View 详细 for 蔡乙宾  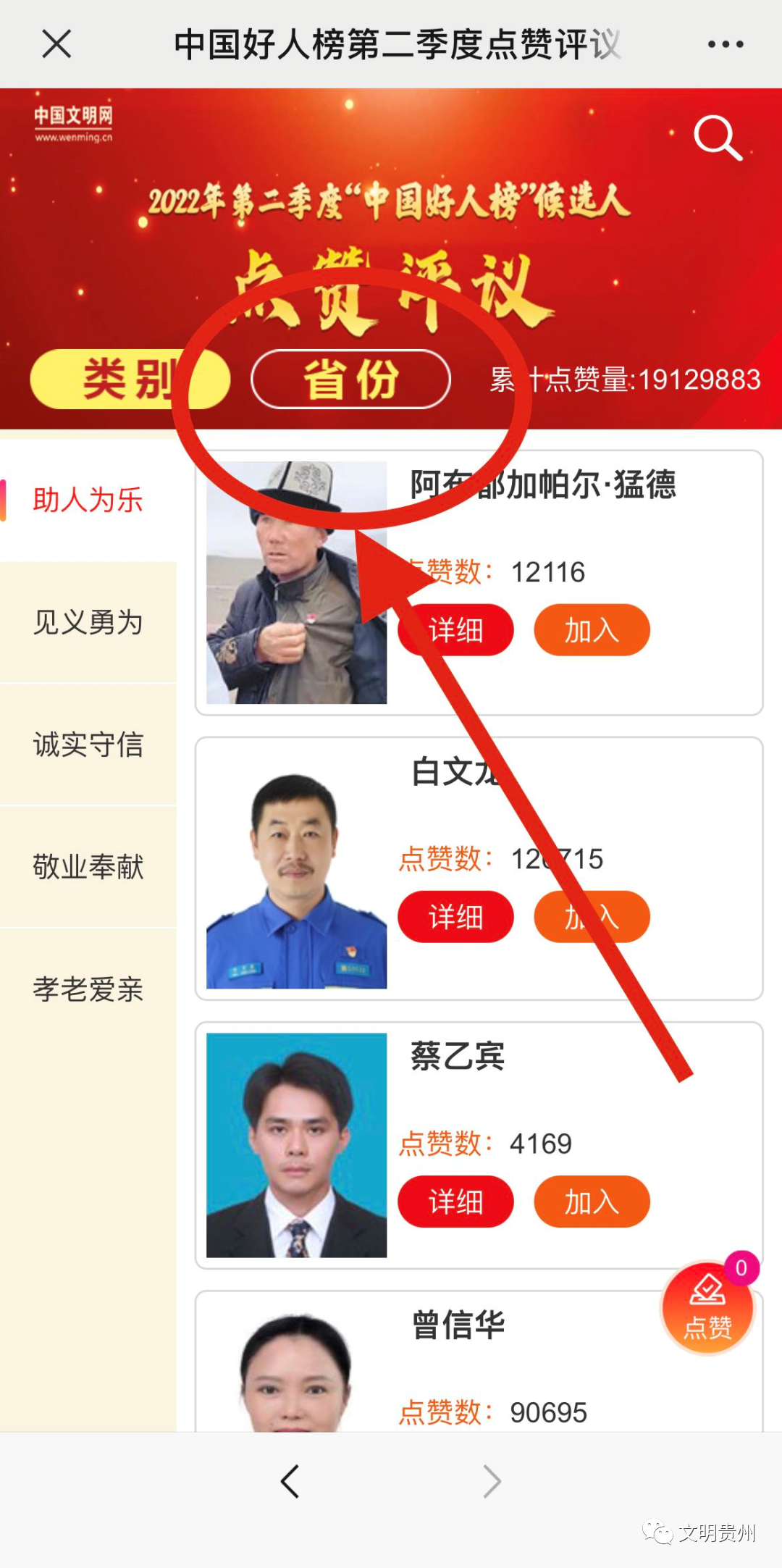[x=455, y=1202]
